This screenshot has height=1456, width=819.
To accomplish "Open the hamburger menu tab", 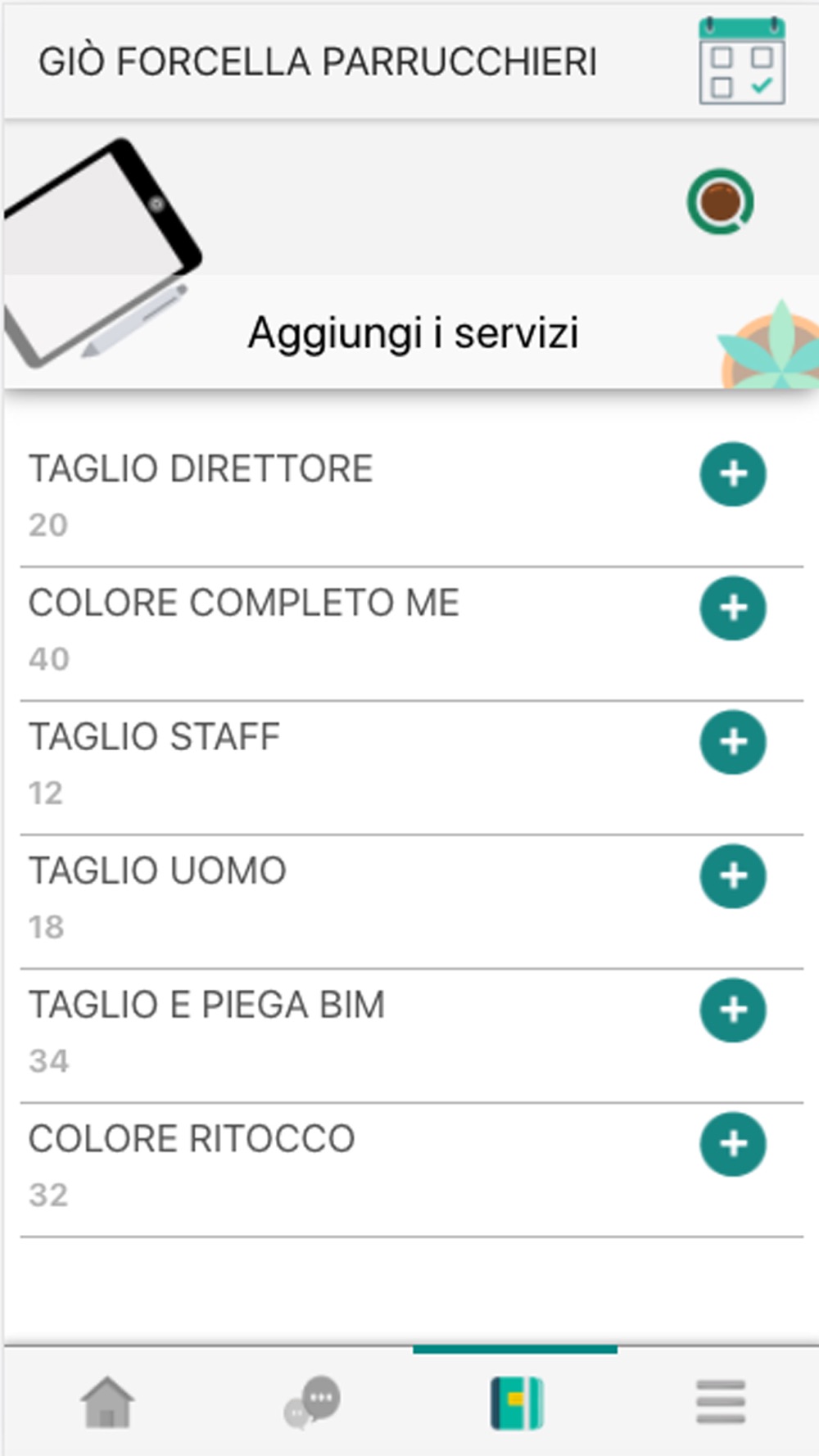I will click(721, 1402).
